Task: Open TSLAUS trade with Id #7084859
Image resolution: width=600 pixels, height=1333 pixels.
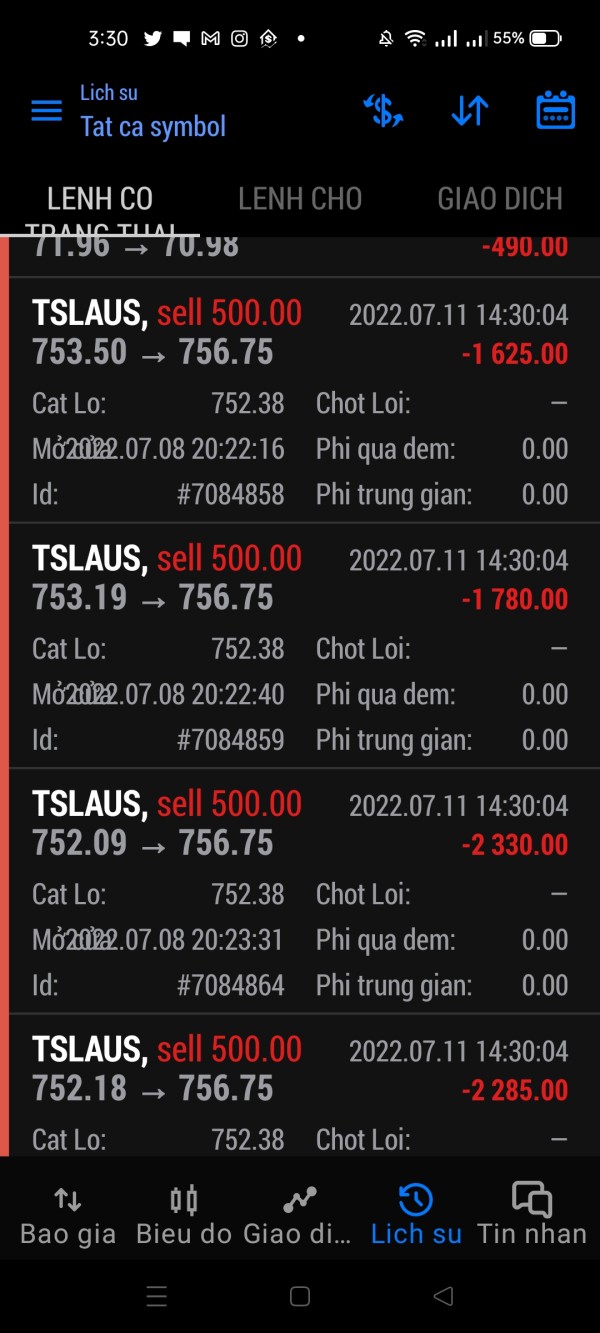Action: tap(300, 646)
